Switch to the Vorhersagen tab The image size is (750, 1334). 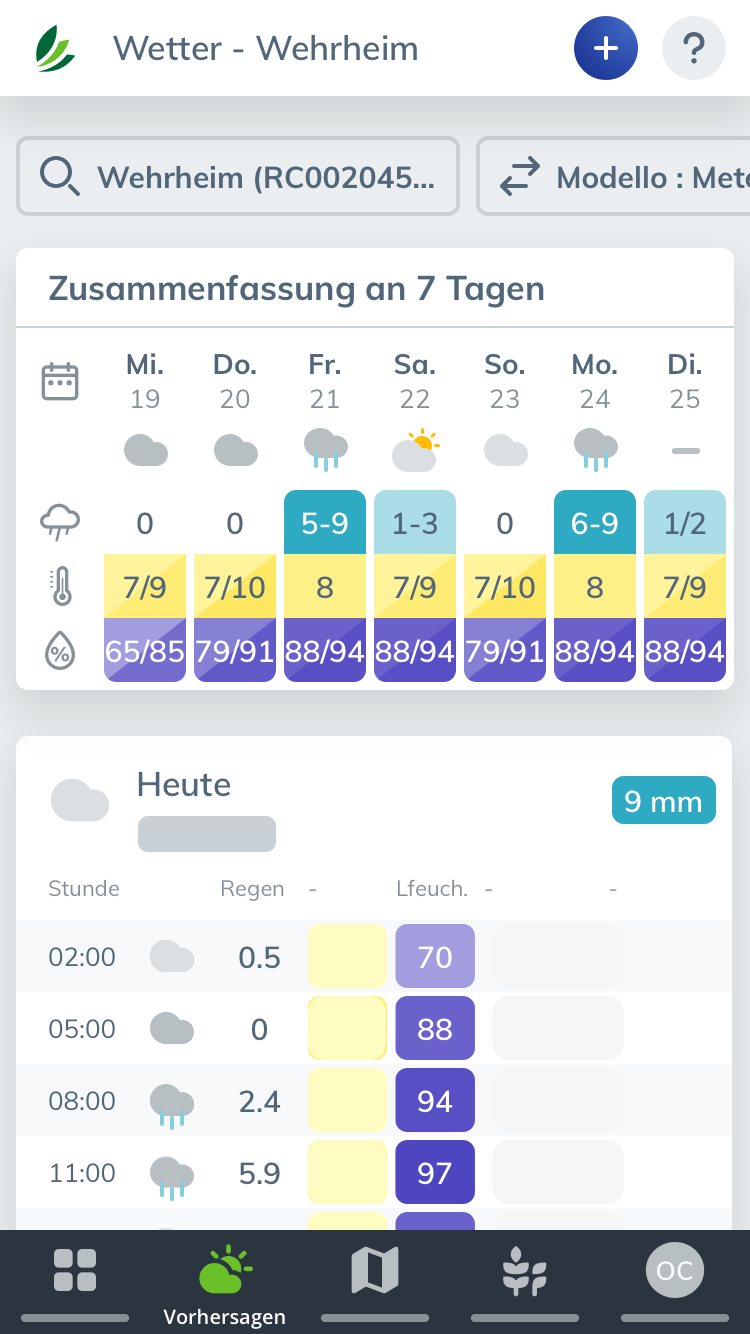point(225,1283)
